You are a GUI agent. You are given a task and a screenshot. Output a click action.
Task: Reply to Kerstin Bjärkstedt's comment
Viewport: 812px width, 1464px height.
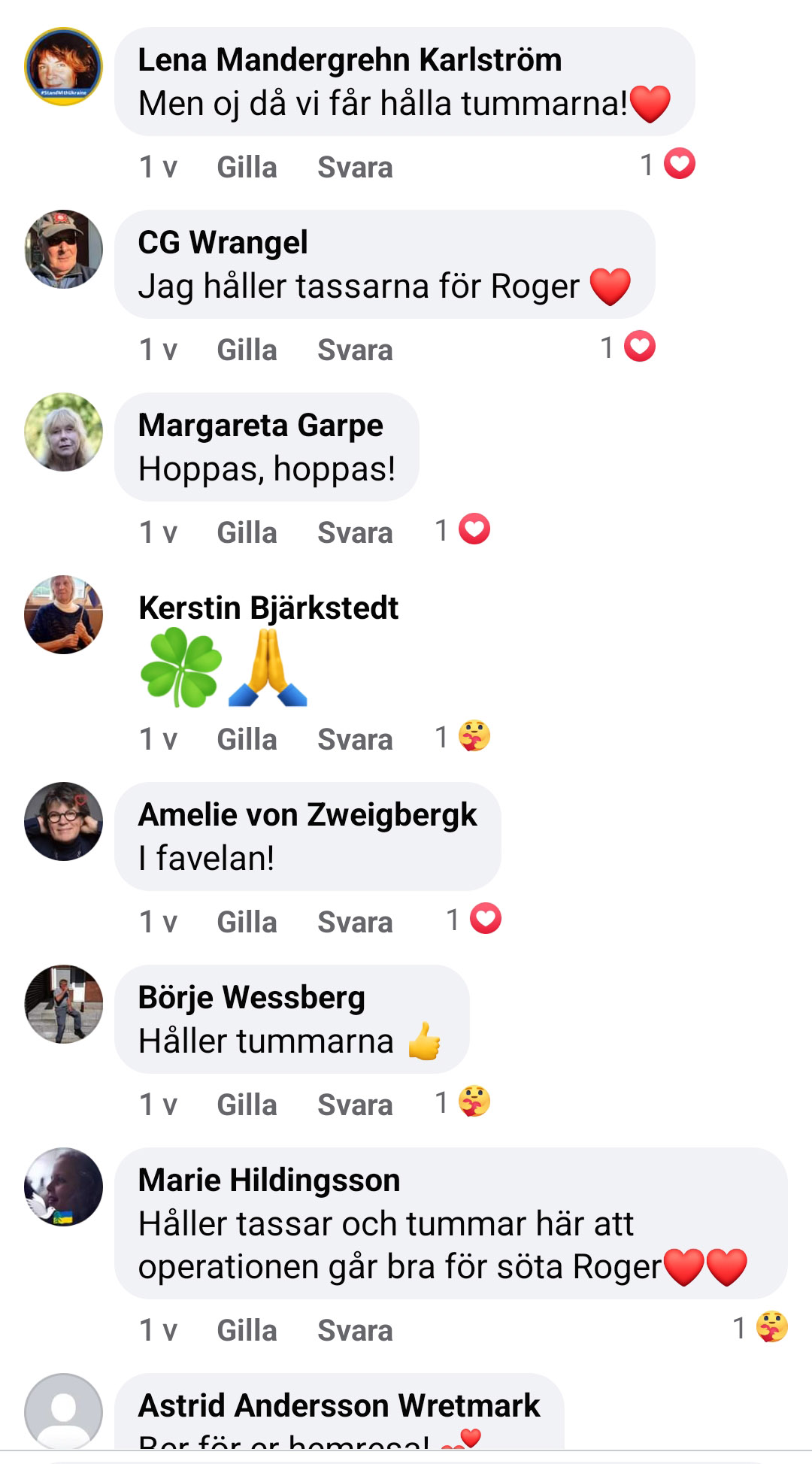pos(355,739)
